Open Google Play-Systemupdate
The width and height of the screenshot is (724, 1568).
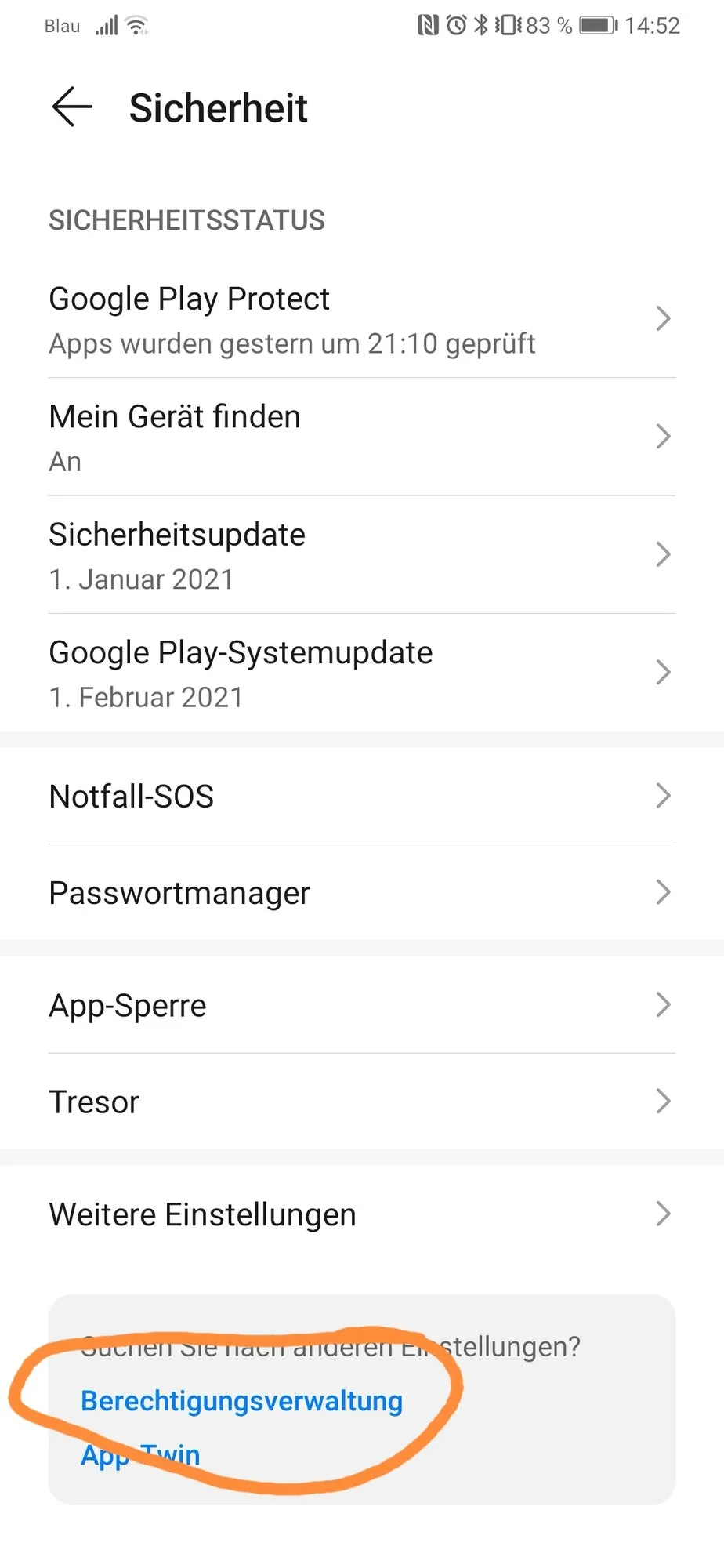(362, 673)
